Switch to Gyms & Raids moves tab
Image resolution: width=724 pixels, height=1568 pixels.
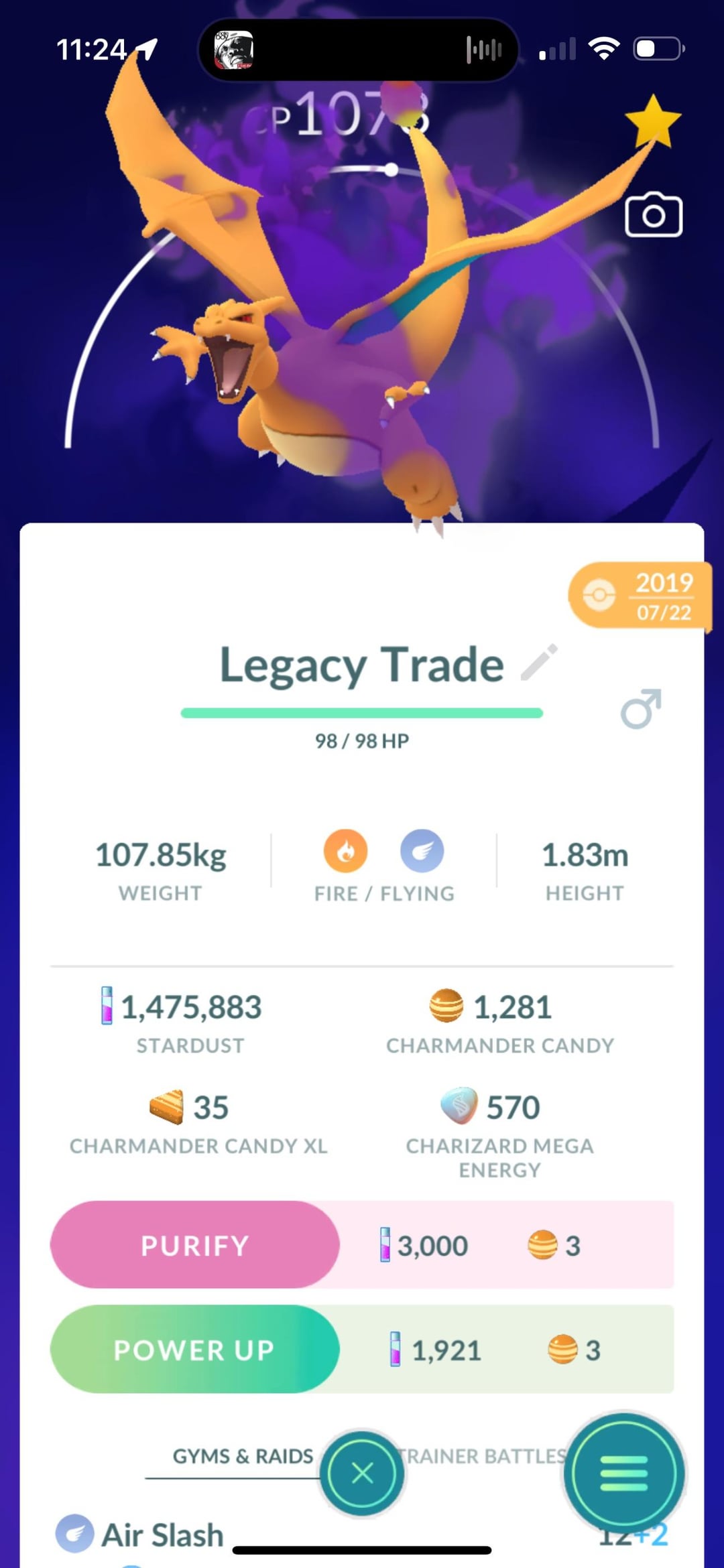click(x=243, y=1455)
